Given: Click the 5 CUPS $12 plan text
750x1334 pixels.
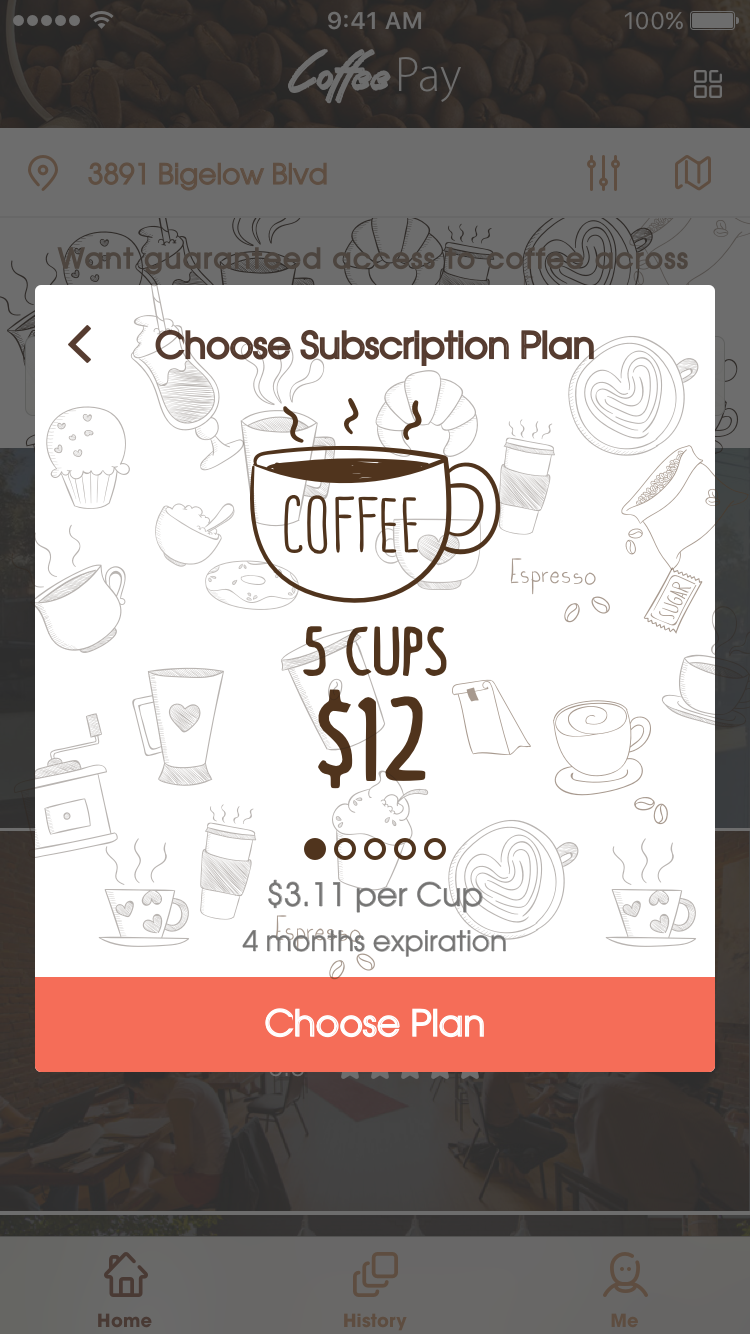Looking at the screenshot, I should pos(375,700).
